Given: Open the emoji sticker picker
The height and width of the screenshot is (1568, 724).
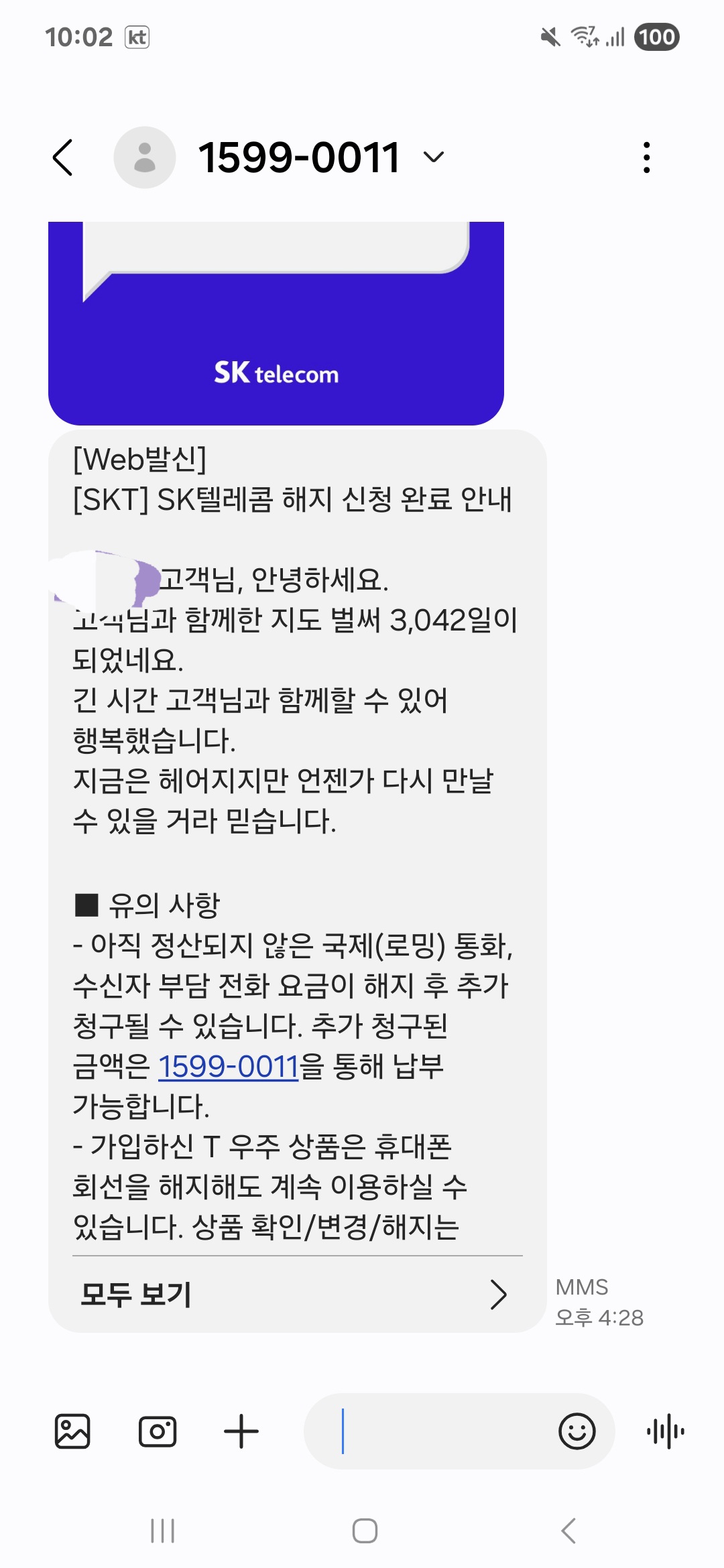Looking at the screenshot, I should point(577,1431).
